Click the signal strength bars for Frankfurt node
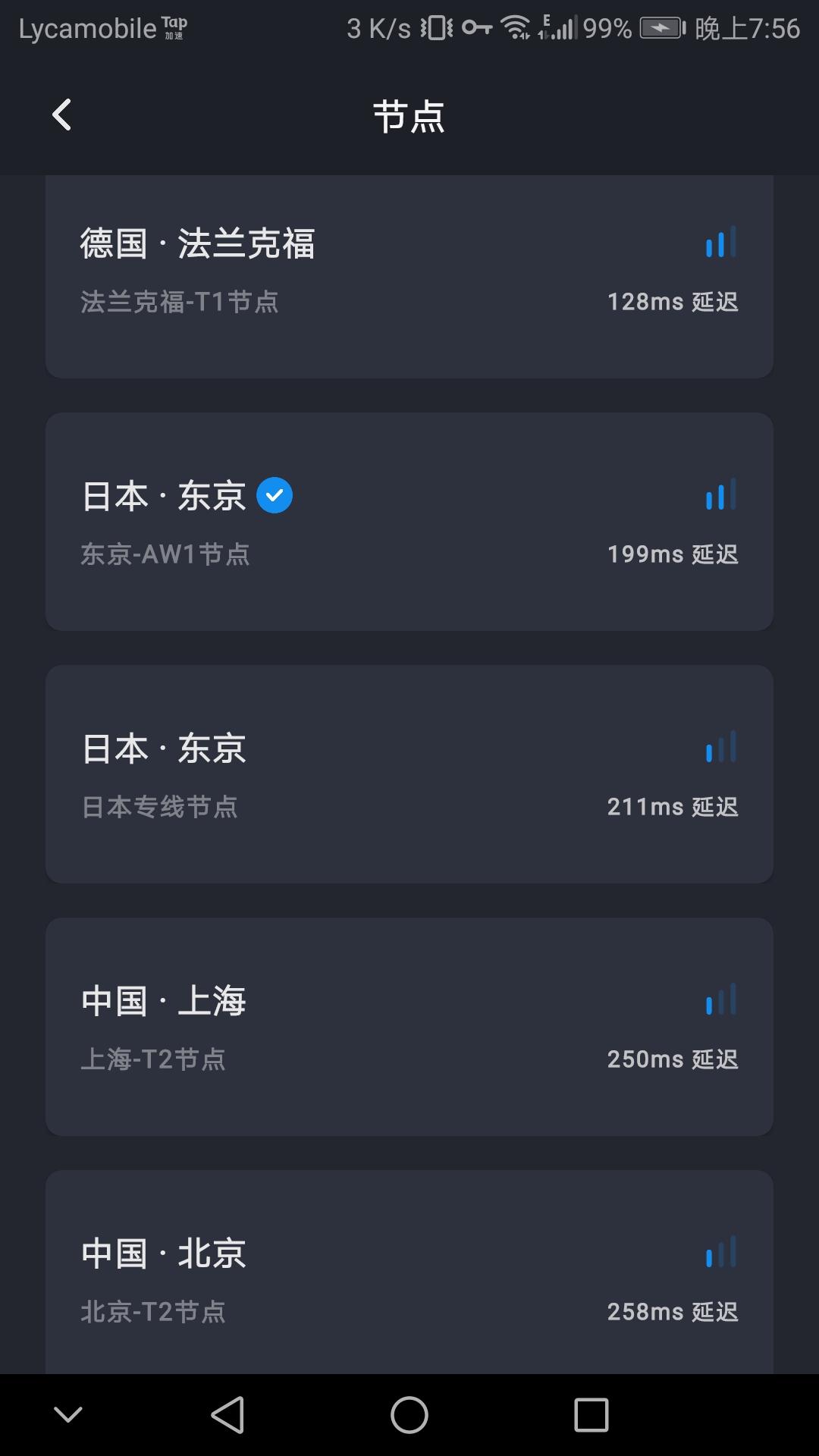Image resolution: width=819 pixels, height=1456 pixels. pos(719,243)
